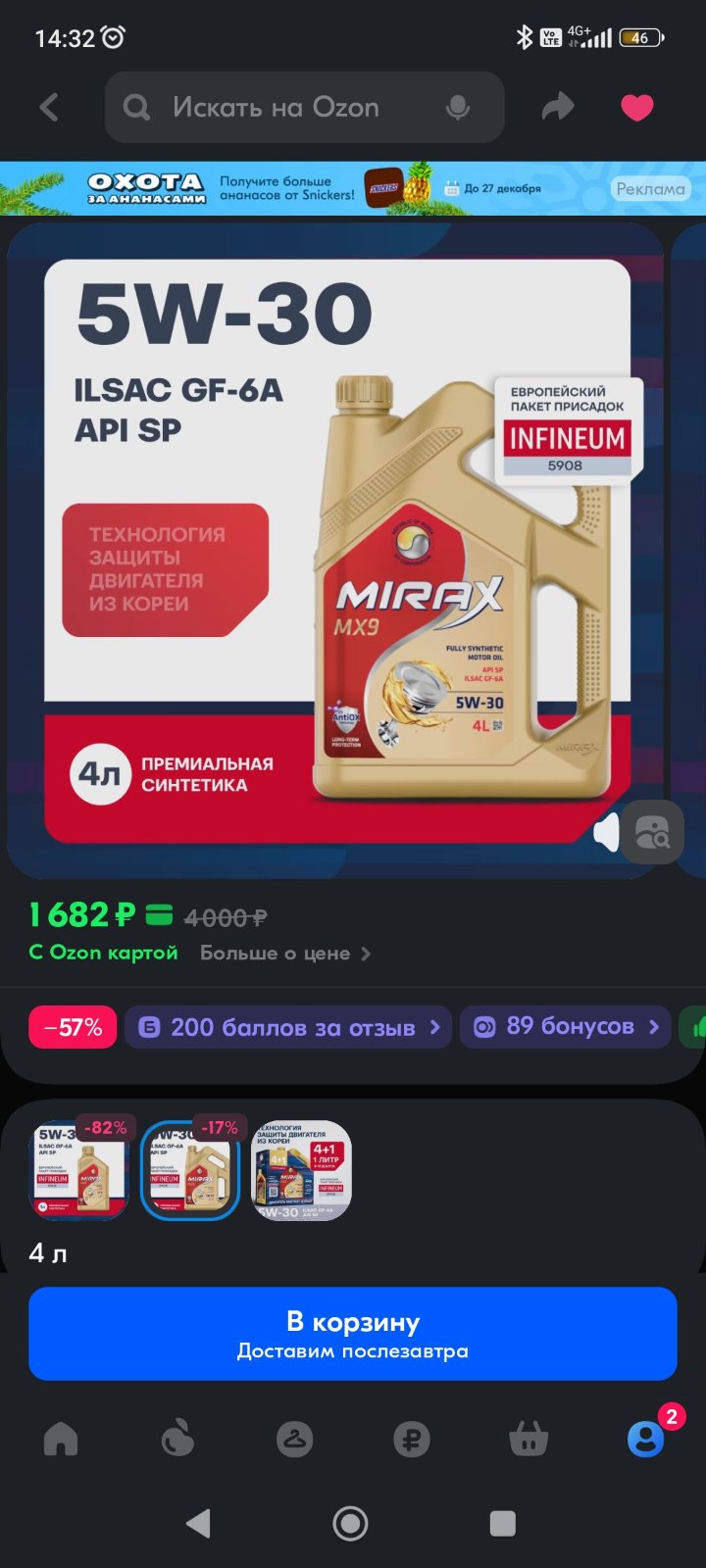The width and height of the screenshot is (706, 1568).
Task: Share this product
Action: 558,107
